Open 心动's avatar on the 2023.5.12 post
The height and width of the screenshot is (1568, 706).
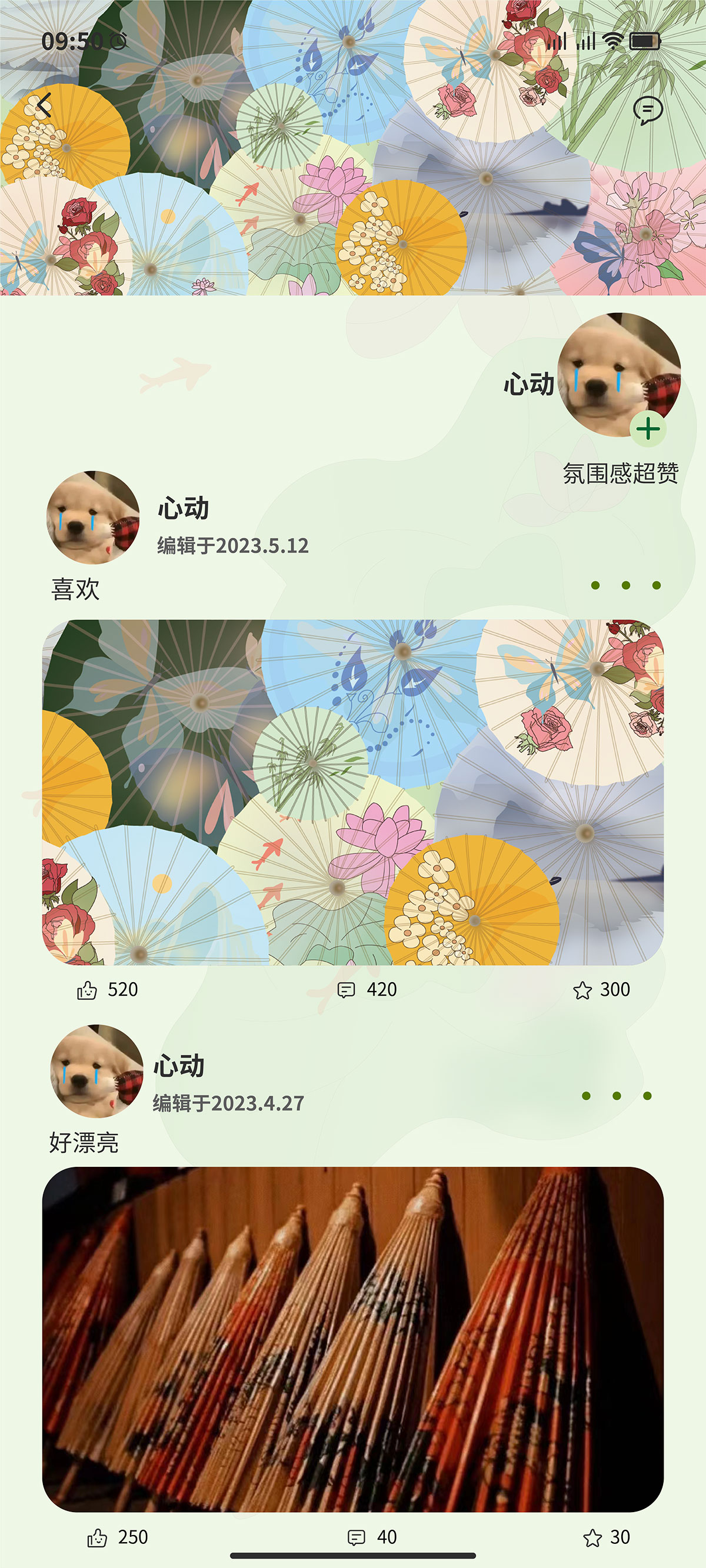93,518
